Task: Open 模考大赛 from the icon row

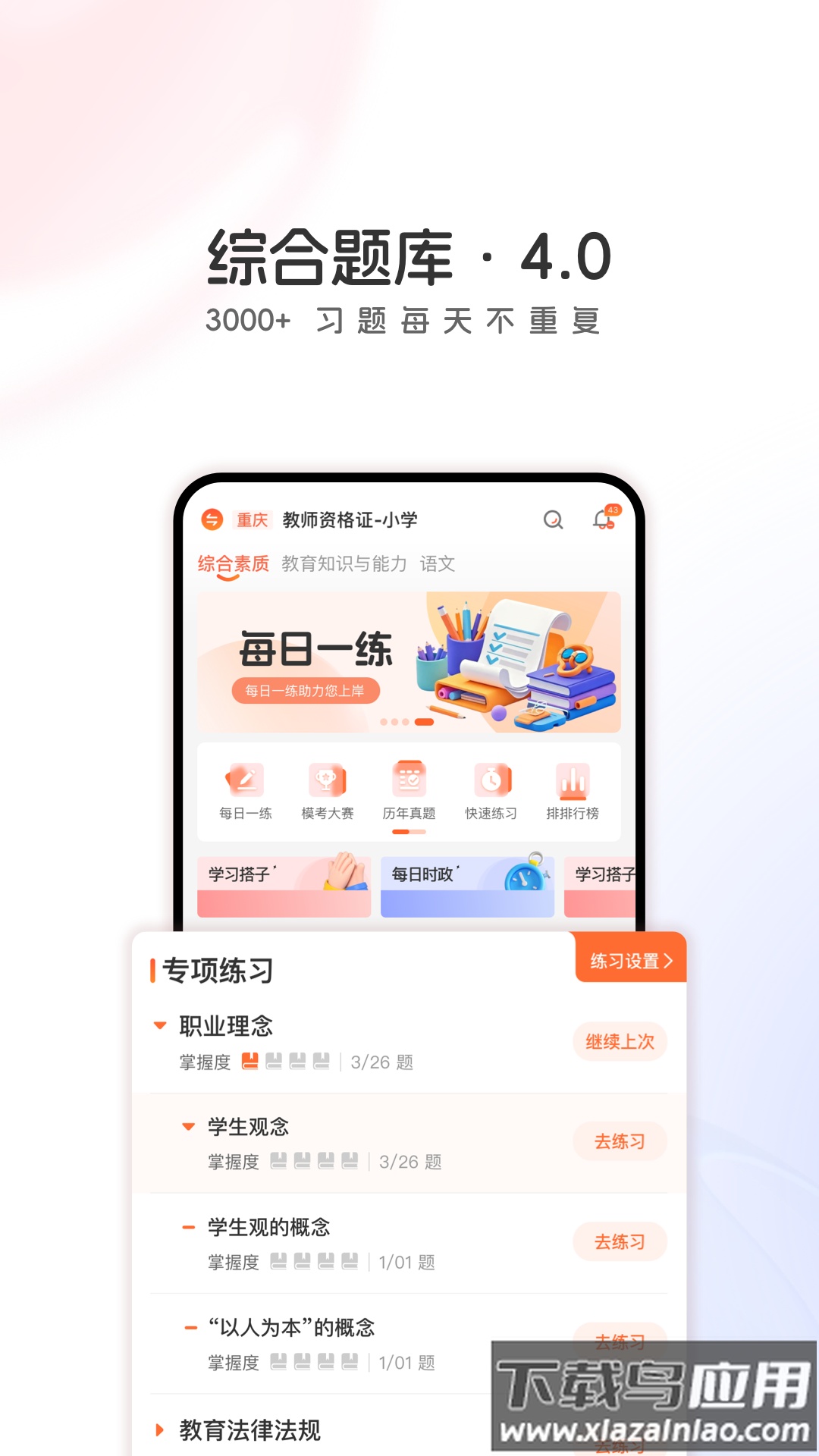Action: [x=326, y=783]
